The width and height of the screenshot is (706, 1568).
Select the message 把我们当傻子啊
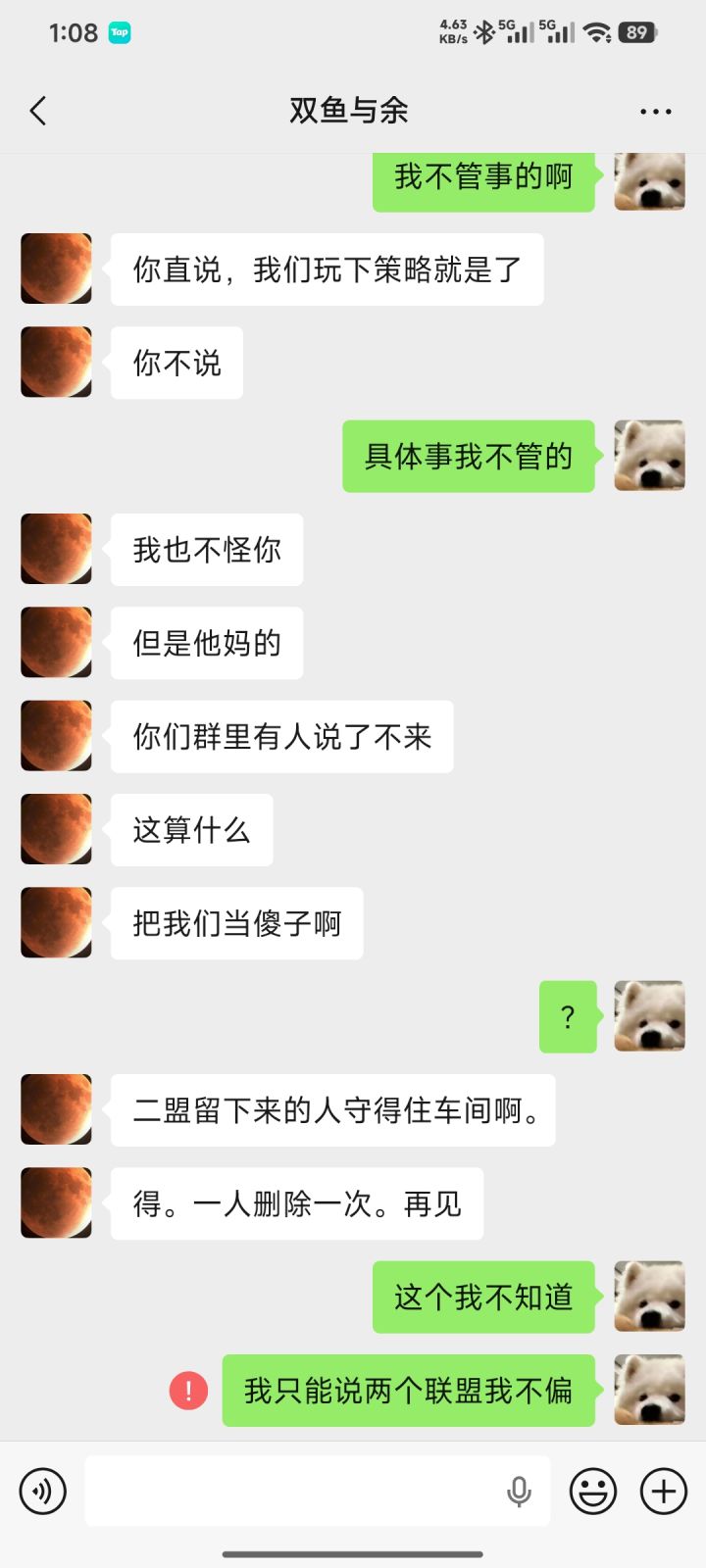[x=236, y=922]
